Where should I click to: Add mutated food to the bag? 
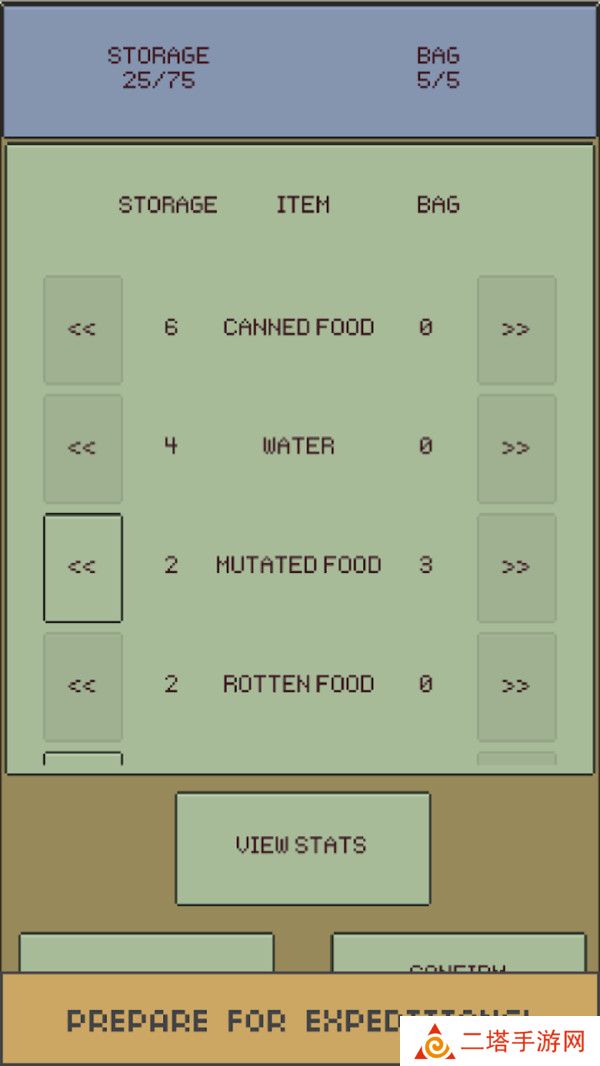click(x=516, y=567)
